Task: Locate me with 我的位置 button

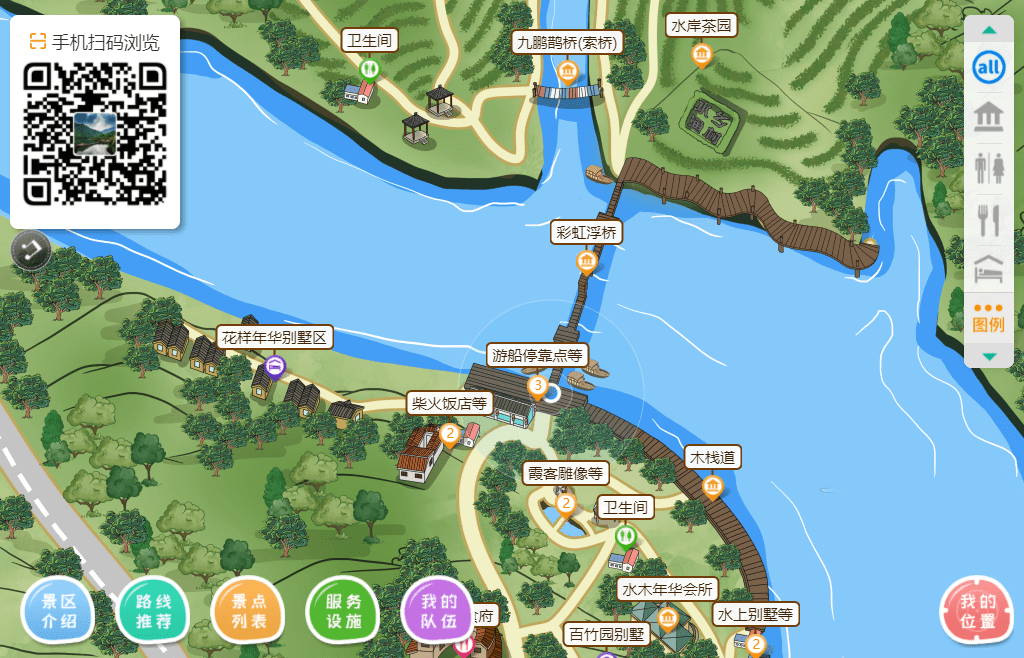Action: [978, 611]
